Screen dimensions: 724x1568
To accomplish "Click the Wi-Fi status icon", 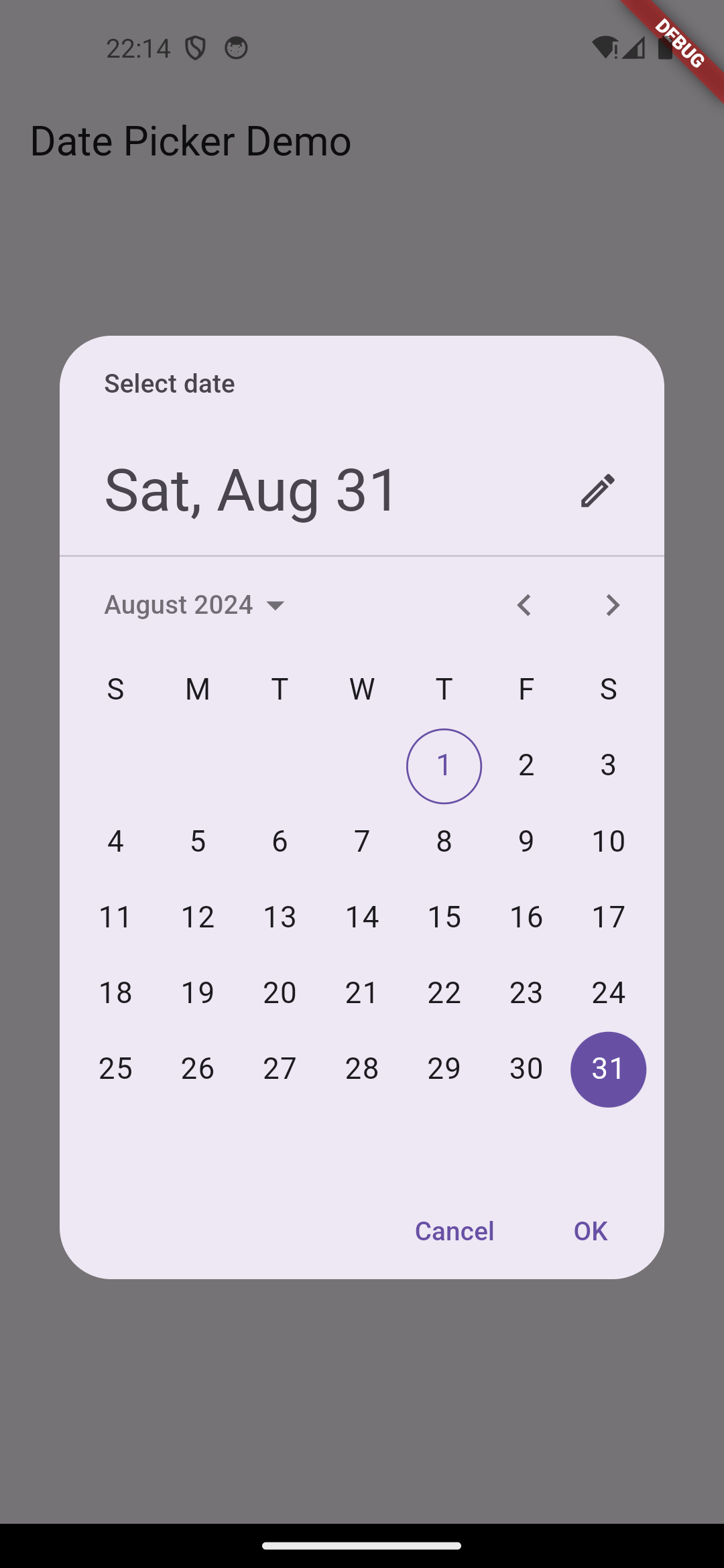I will point(605,48).
